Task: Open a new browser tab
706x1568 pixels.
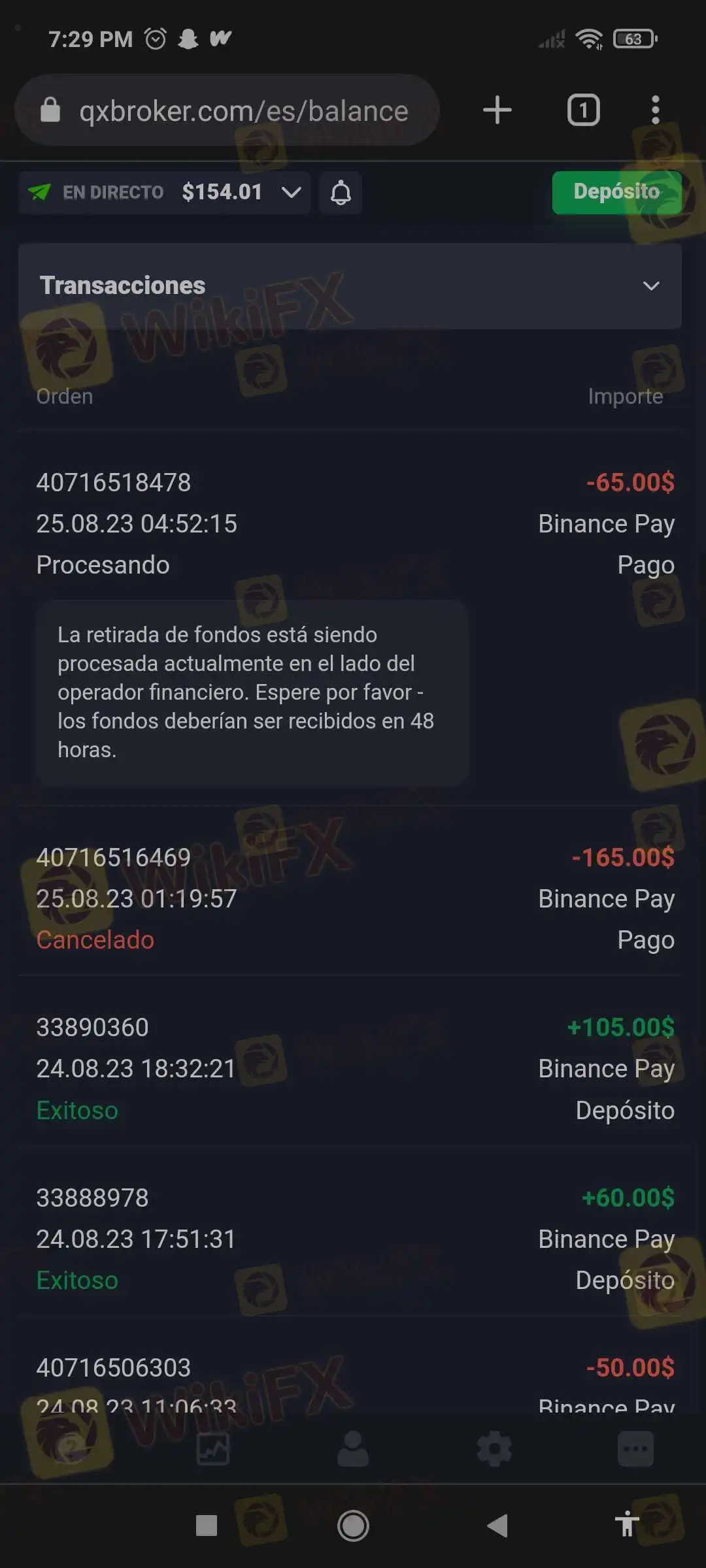Action: [x=497, y=110]
